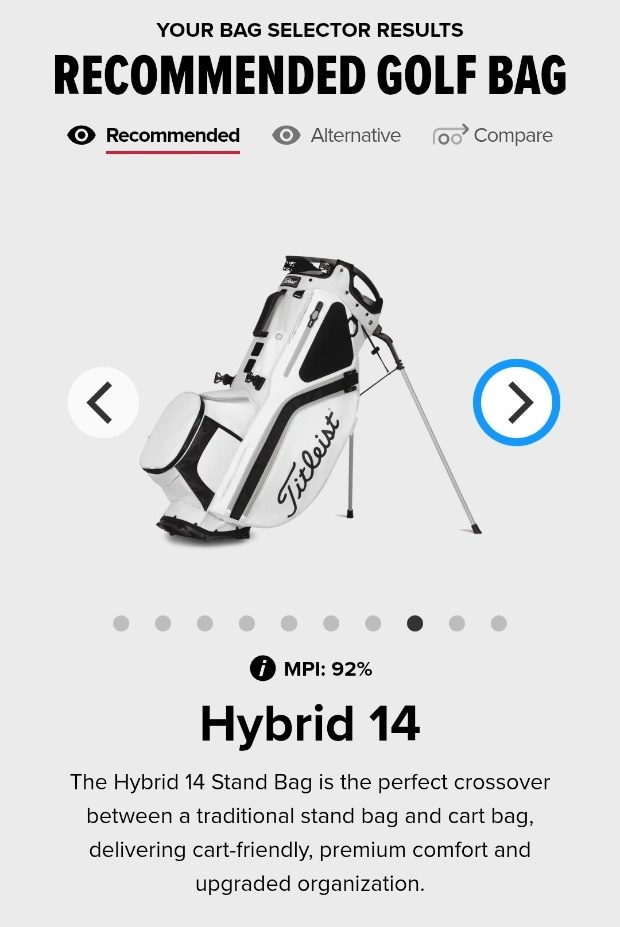This screenshot has width=620, height=927.
Task: Show the next golf bag
Action: (x=517, y=402)
